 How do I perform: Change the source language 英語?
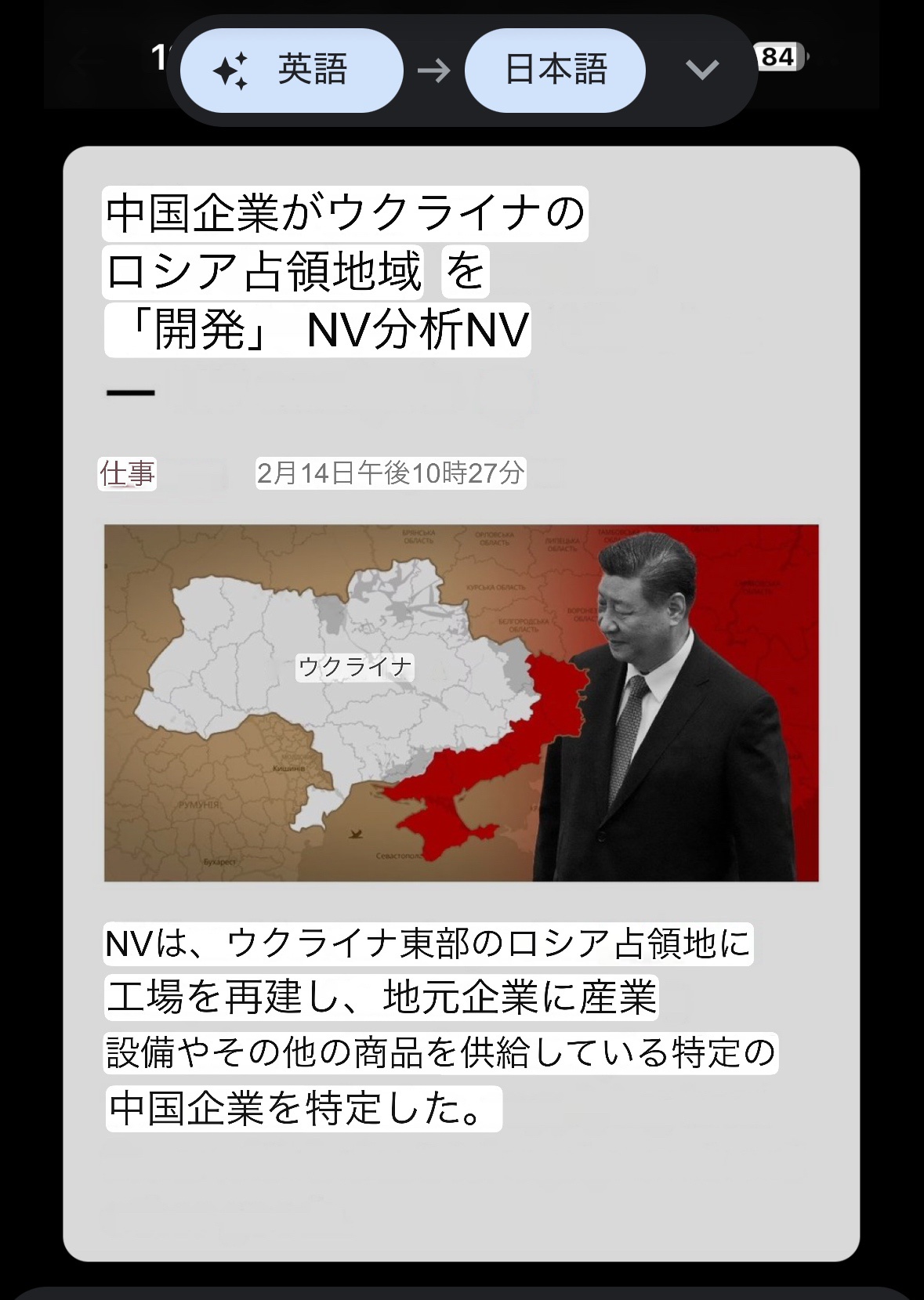pyautogui.click(x=292, y=71)
